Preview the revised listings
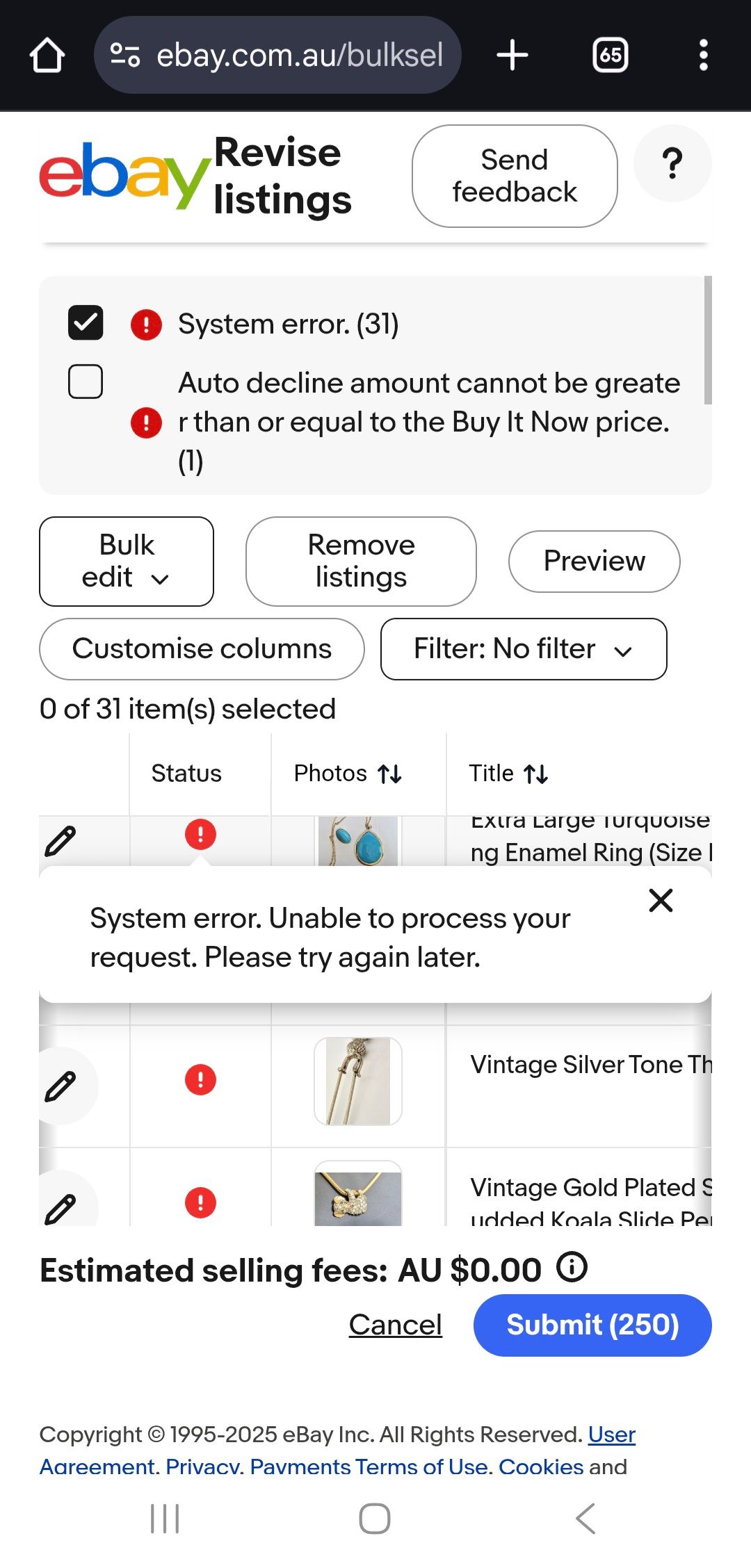The width and height of the screenshot is (751, 1568). (594, 562)
